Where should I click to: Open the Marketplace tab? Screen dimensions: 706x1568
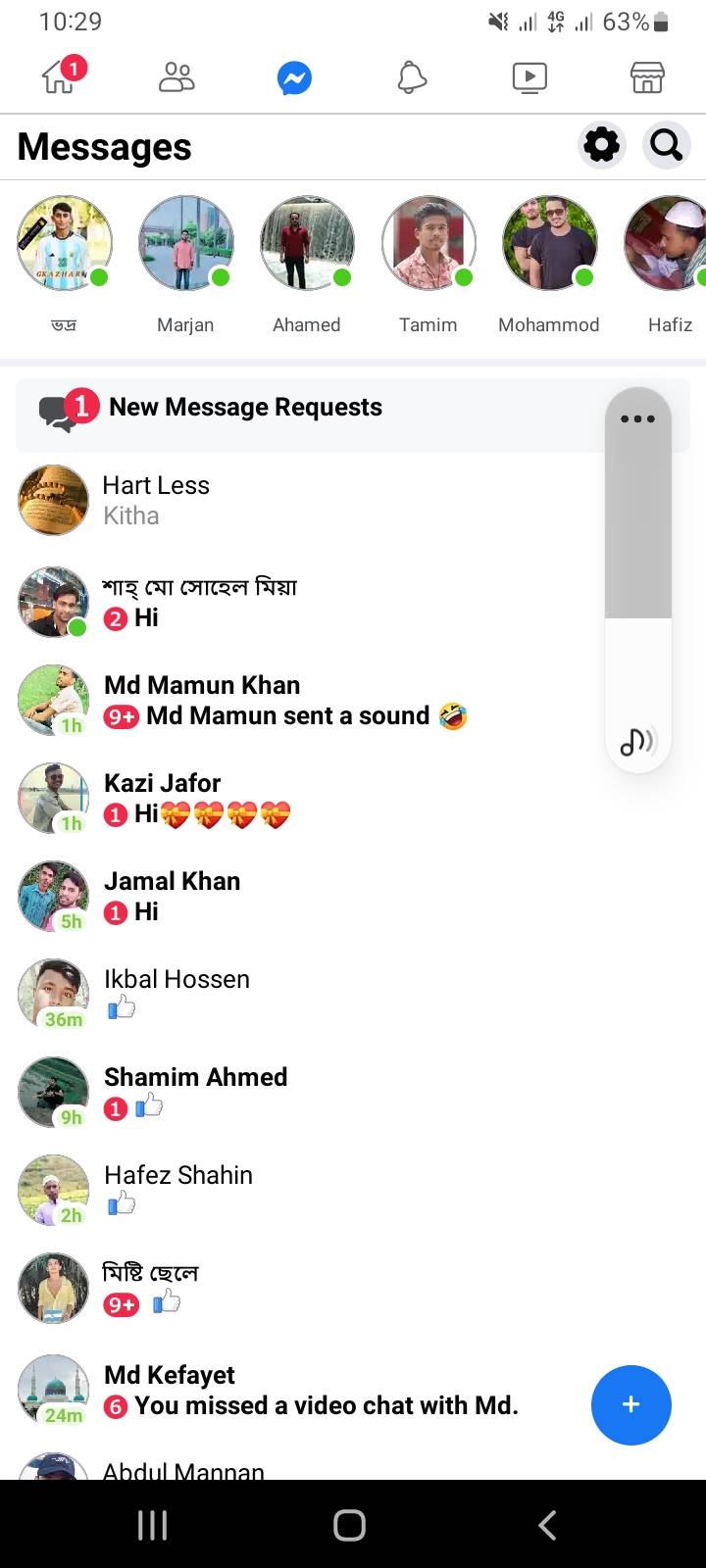click(647, 77)
